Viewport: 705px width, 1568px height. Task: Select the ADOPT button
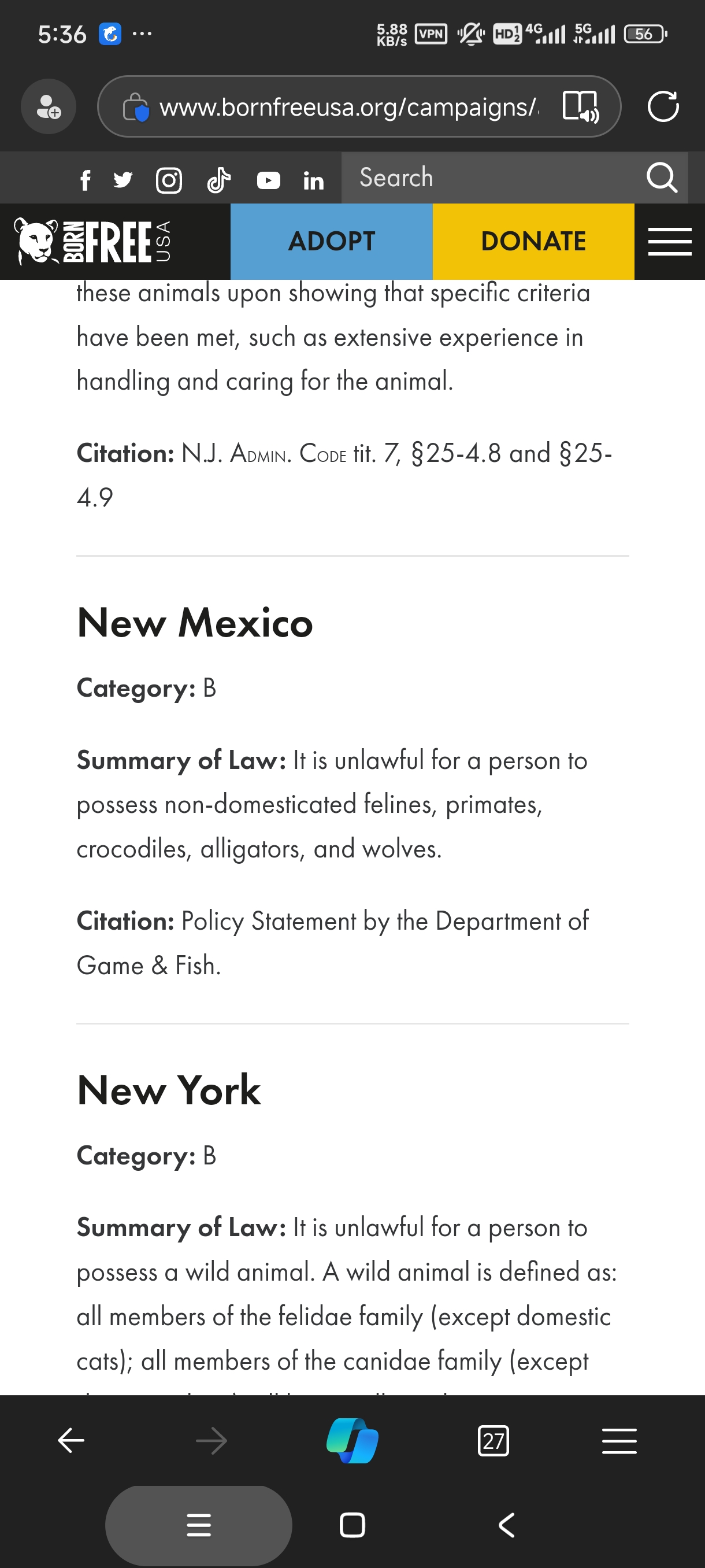(x=331, y=242)
